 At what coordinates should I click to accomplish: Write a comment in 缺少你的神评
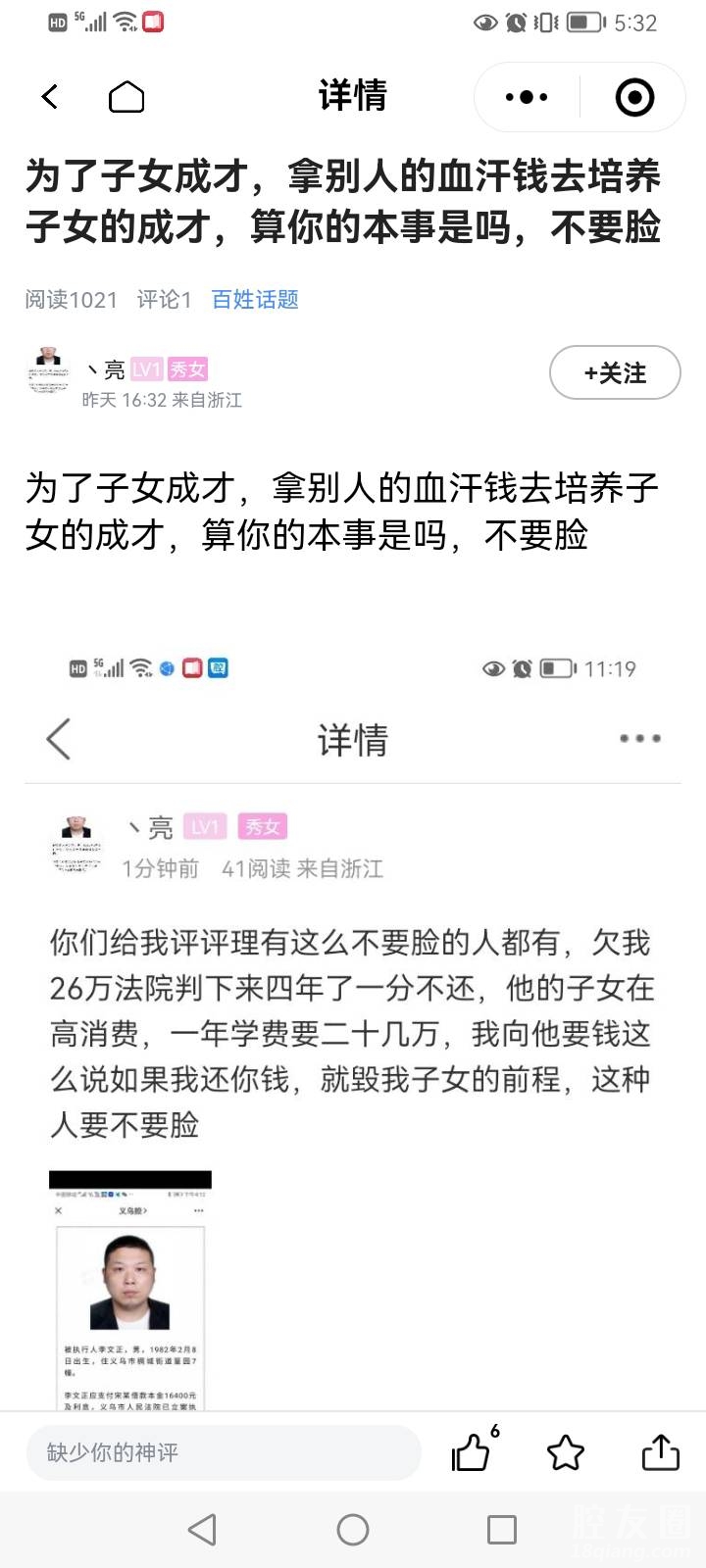[x=224, y=1452]
